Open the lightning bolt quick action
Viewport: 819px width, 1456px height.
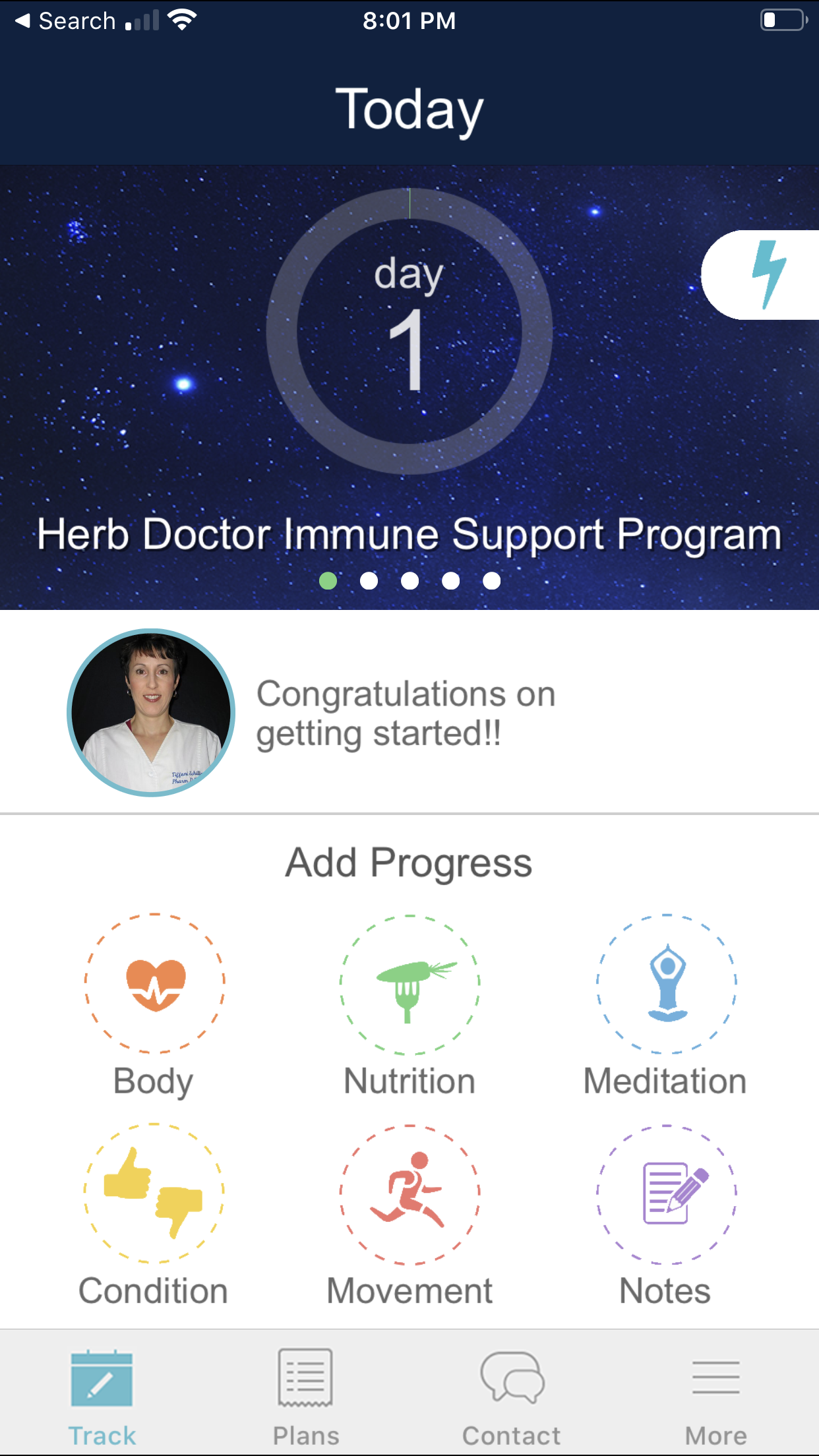click(x=768, y=274)
